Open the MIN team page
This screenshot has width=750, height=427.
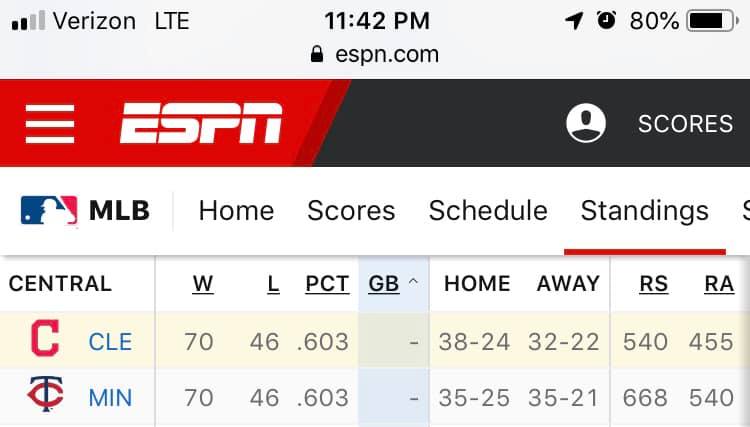(110, 398)
